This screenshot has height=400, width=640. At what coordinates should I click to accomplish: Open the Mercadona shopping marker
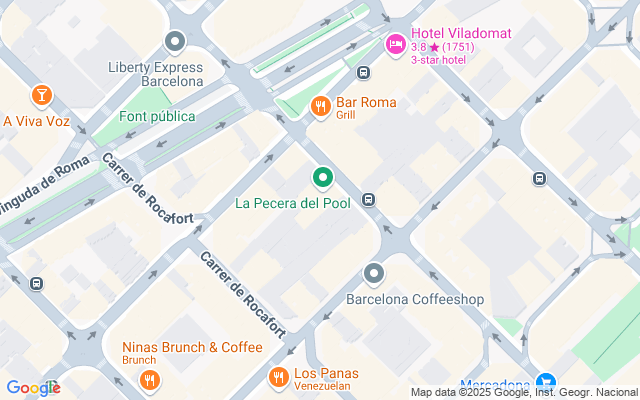click(545, 383)
